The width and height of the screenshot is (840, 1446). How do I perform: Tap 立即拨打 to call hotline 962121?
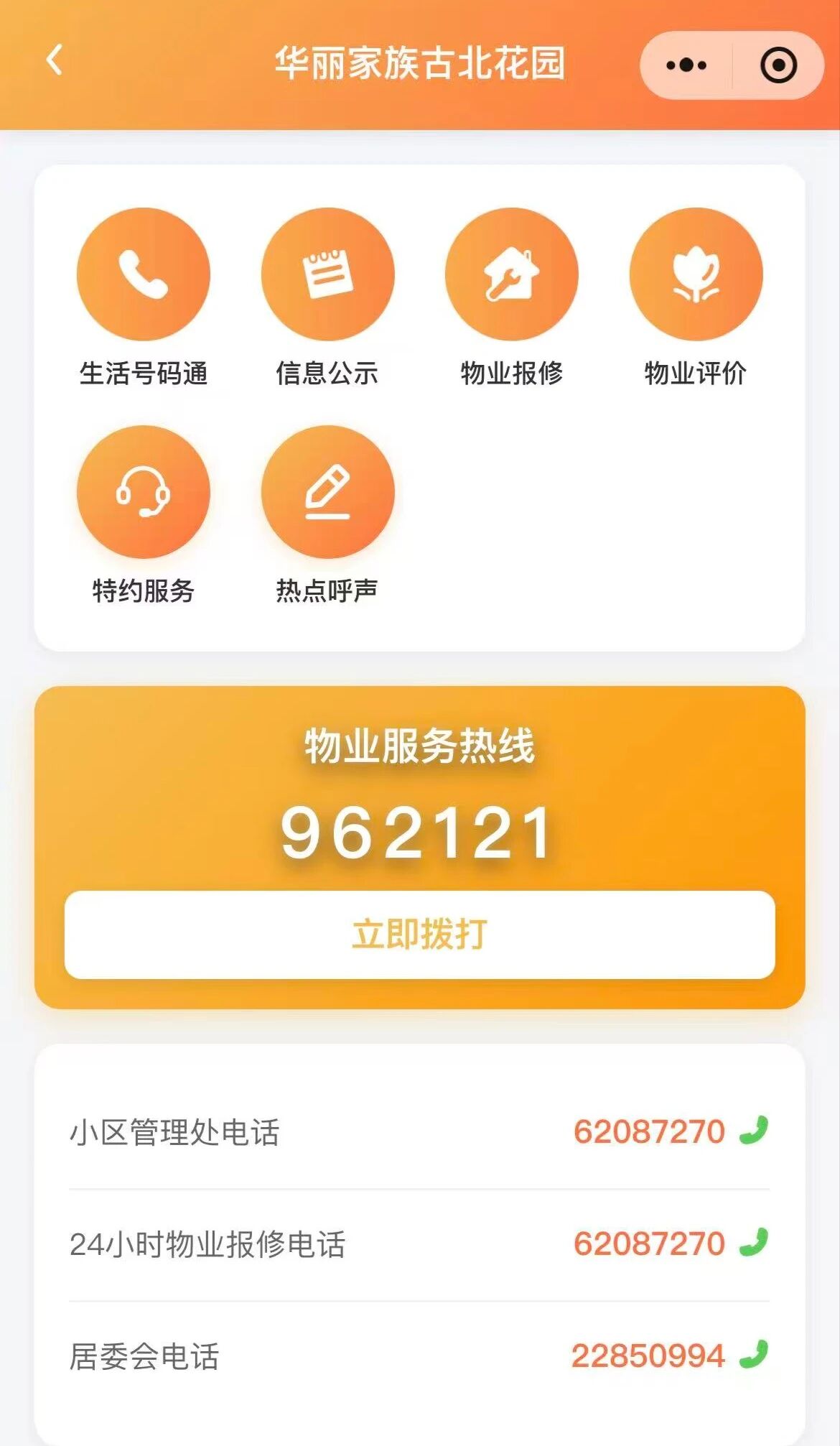click(x=420, y=935)
